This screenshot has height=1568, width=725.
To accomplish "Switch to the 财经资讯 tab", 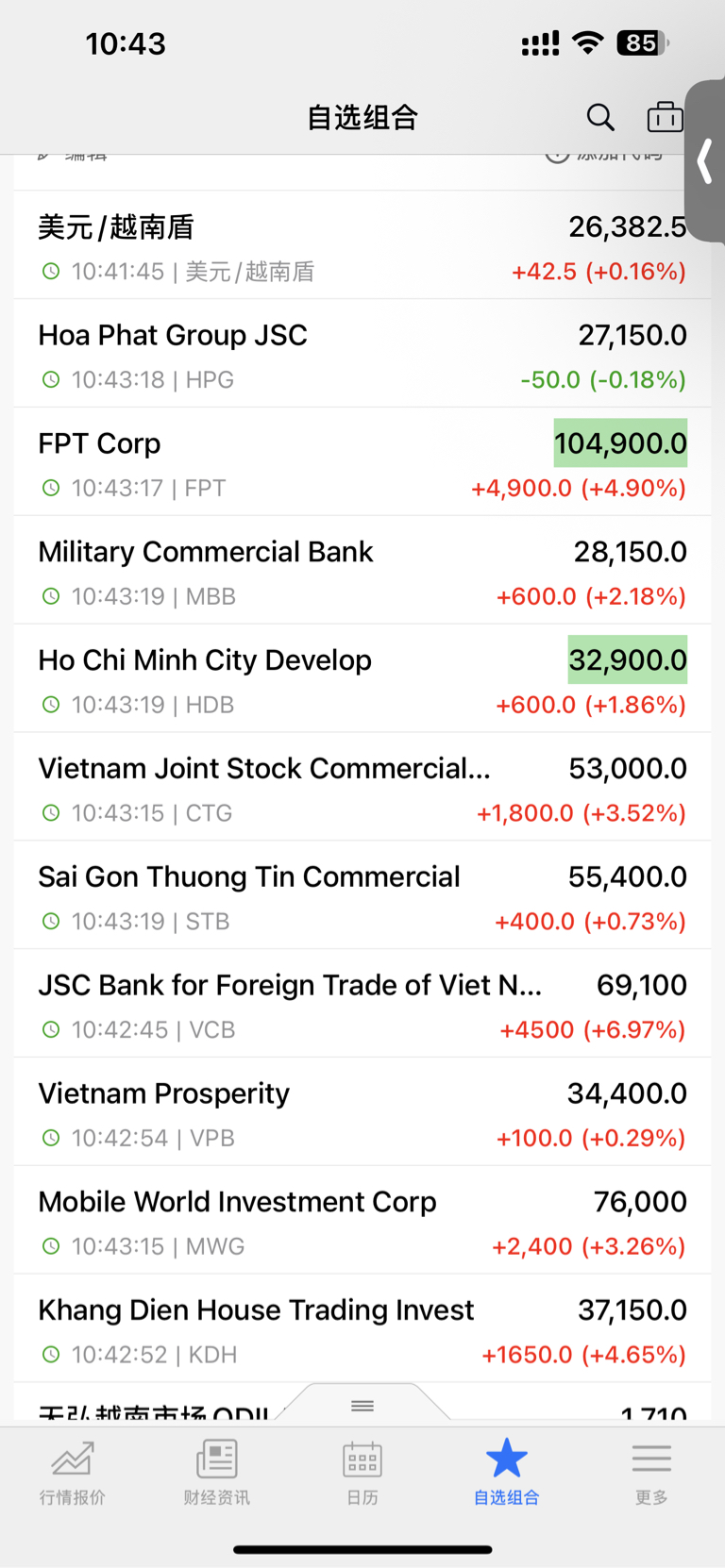I will (217, 1472).
